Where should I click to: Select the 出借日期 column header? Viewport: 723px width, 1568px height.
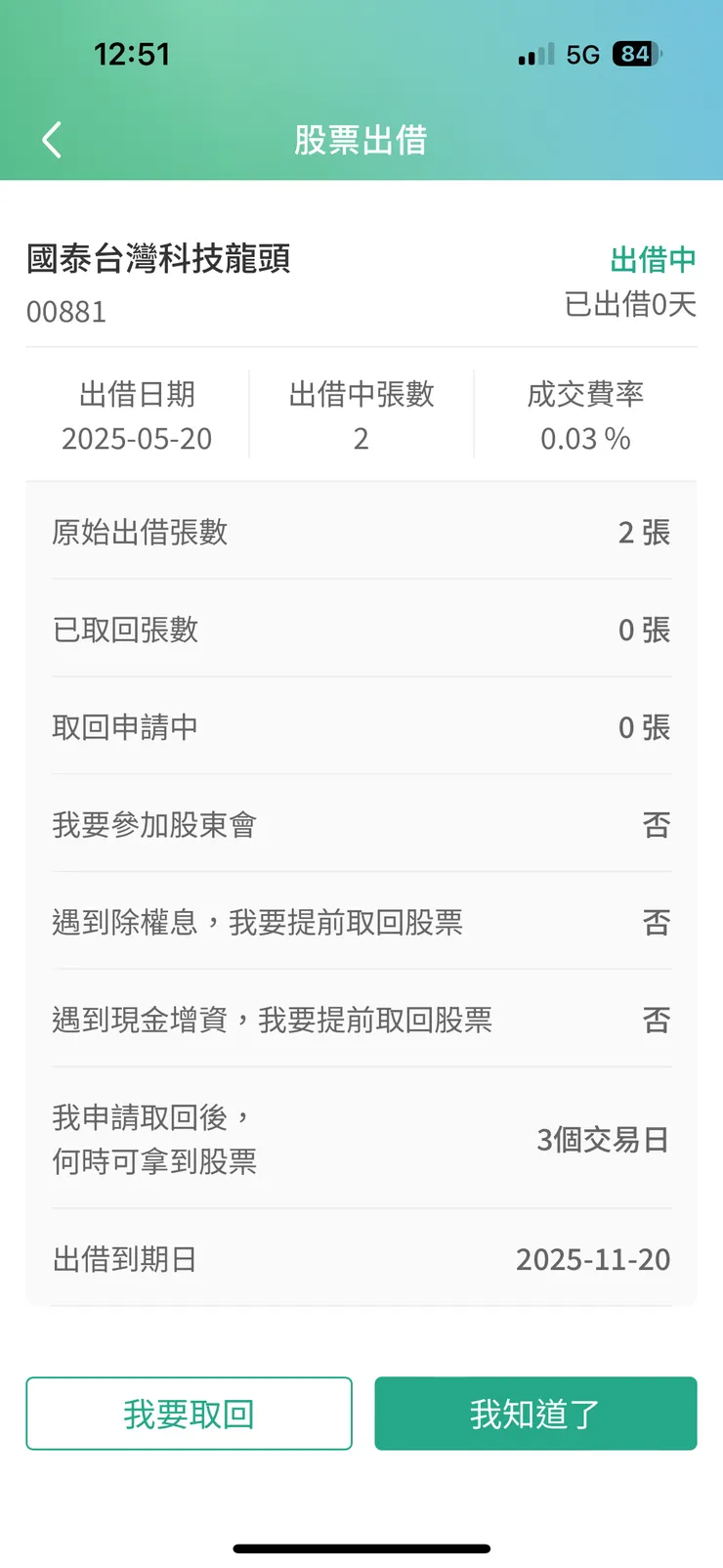pos(137,396)
